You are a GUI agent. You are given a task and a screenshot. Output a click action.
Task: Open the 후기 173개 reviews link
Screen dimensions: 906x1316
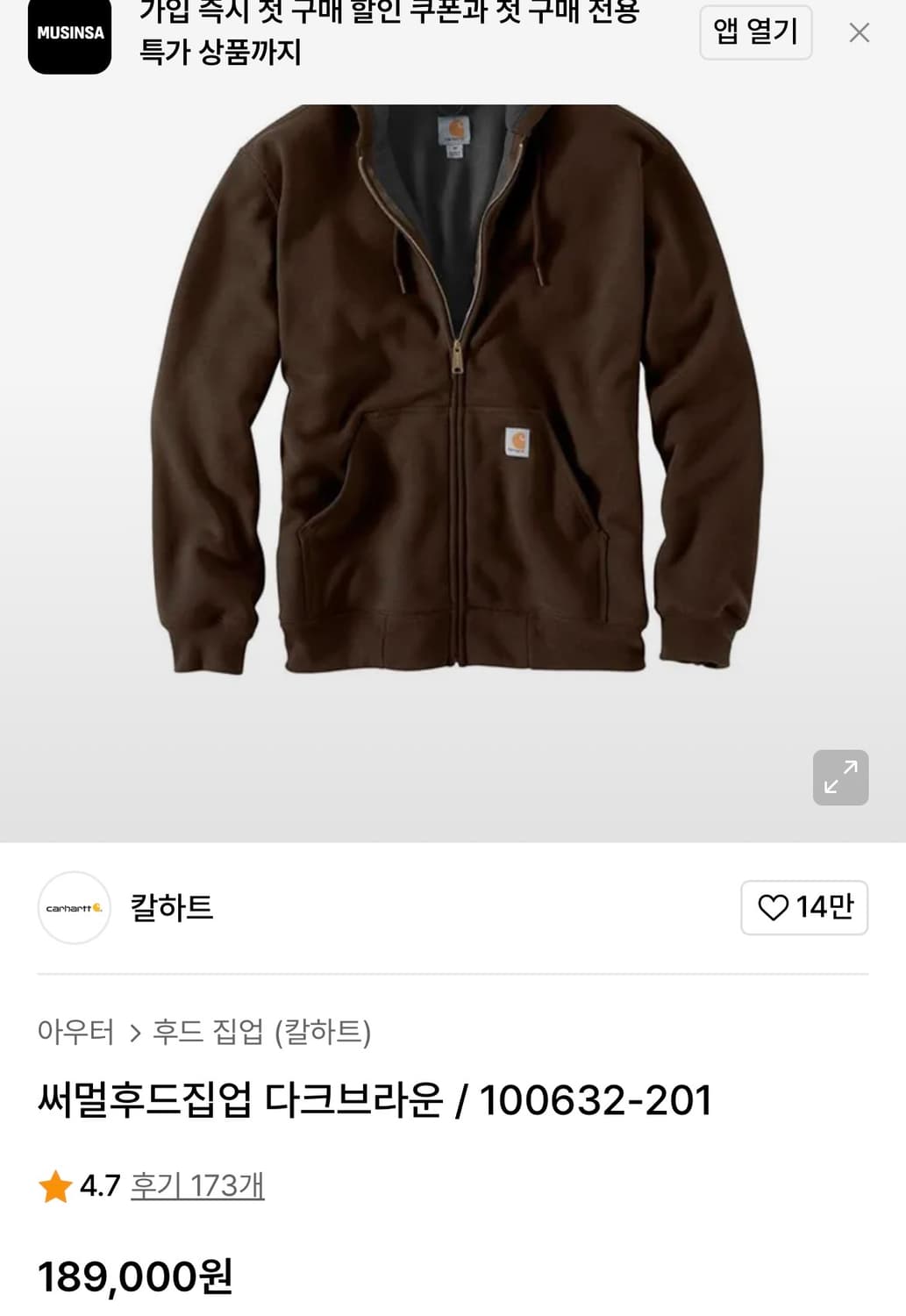click(x=196, y=1189)
